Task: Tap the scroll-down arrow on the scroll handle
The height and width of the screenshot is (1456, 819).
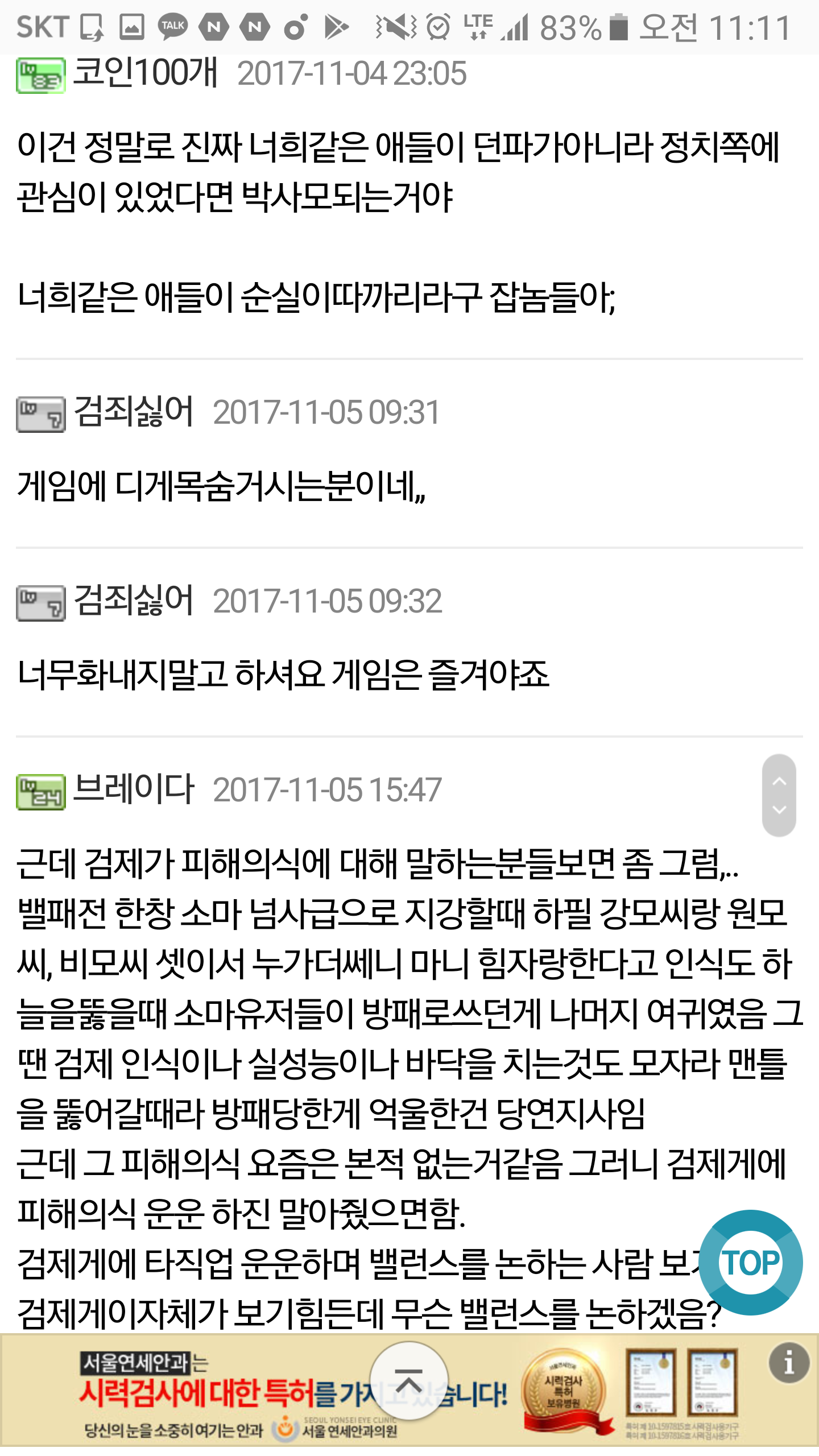Action: tap(779, 810)
